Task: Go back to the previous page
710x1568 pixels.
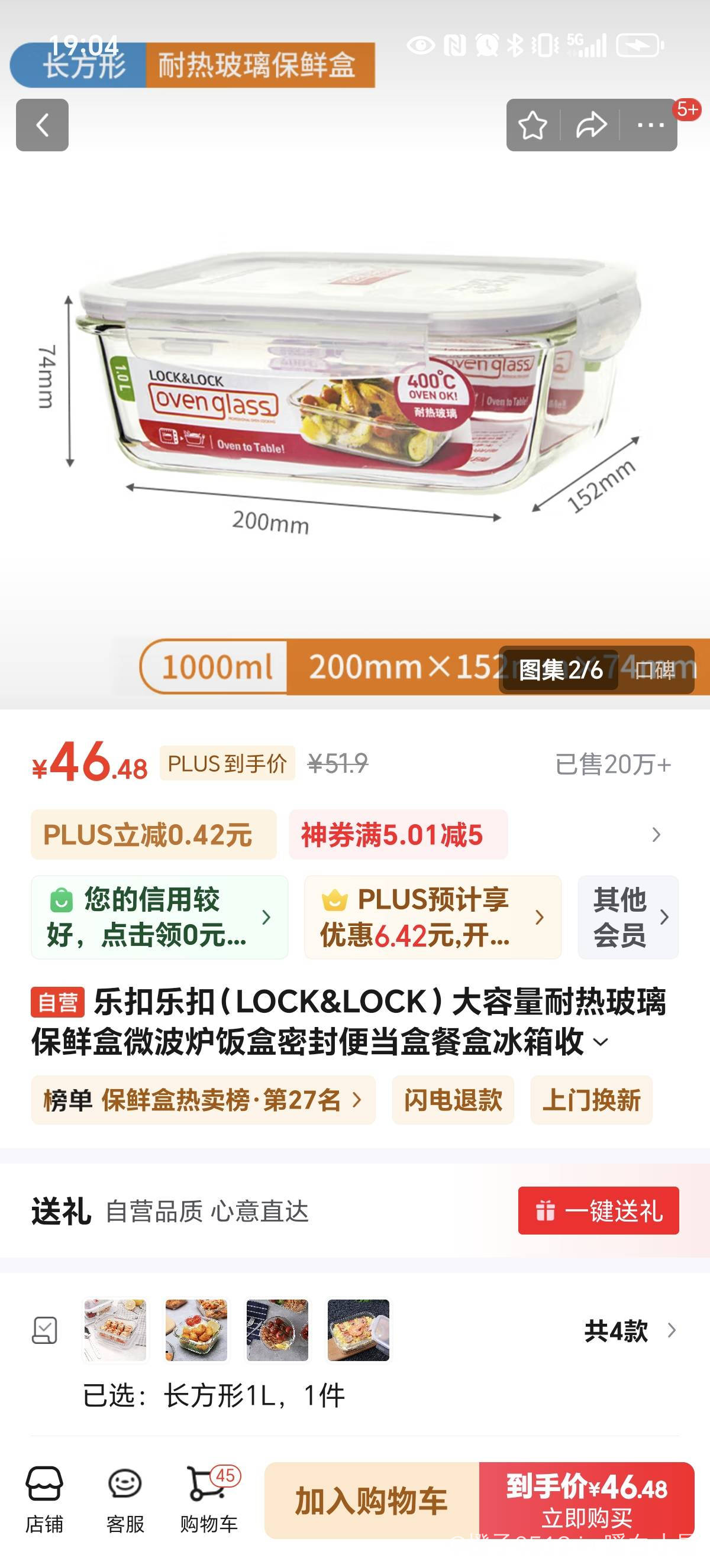Action: pyautogui.click(x=42, y=125)
